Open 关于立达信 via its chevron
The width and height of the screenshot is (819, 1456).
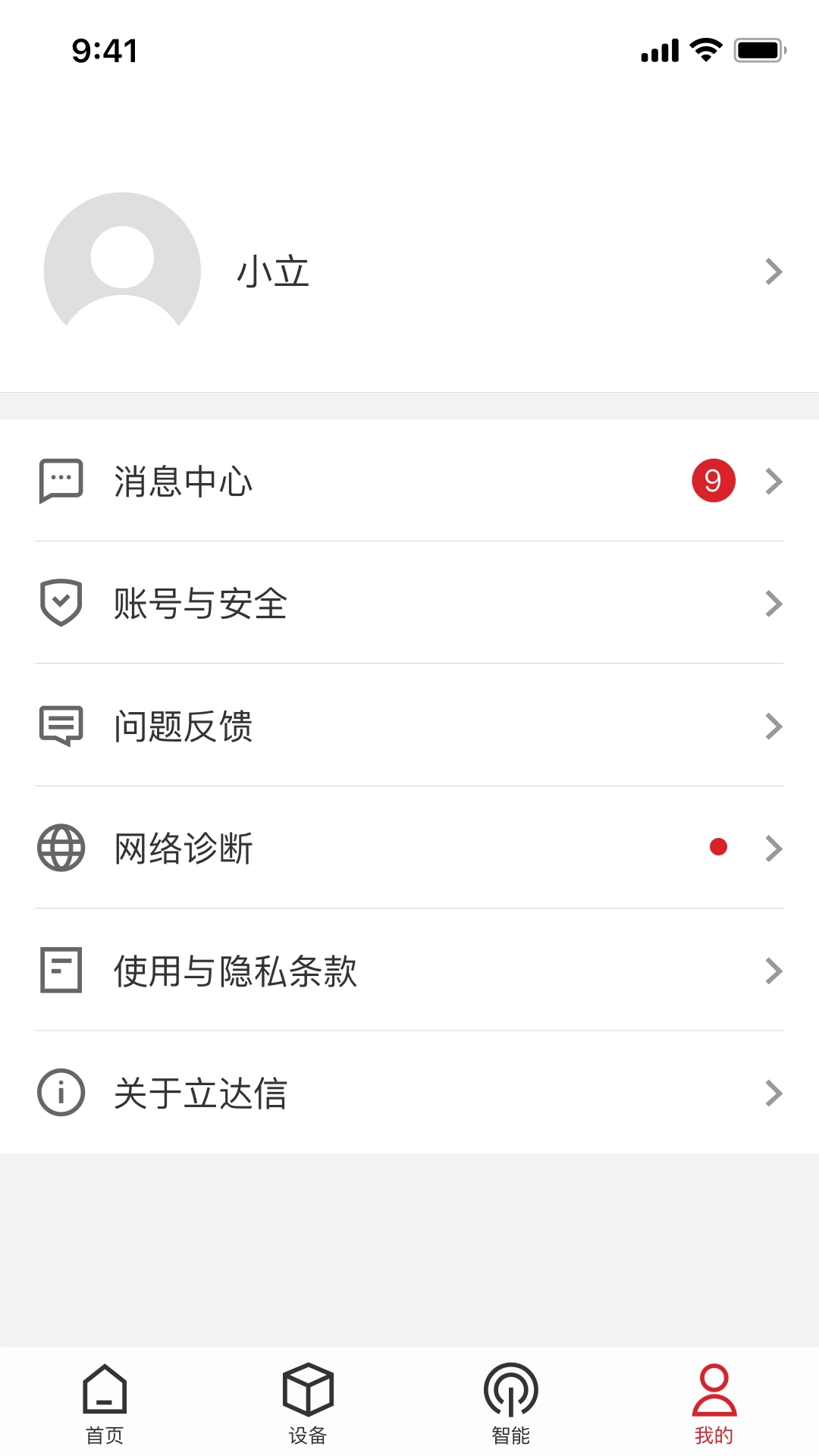point(773,1092)
